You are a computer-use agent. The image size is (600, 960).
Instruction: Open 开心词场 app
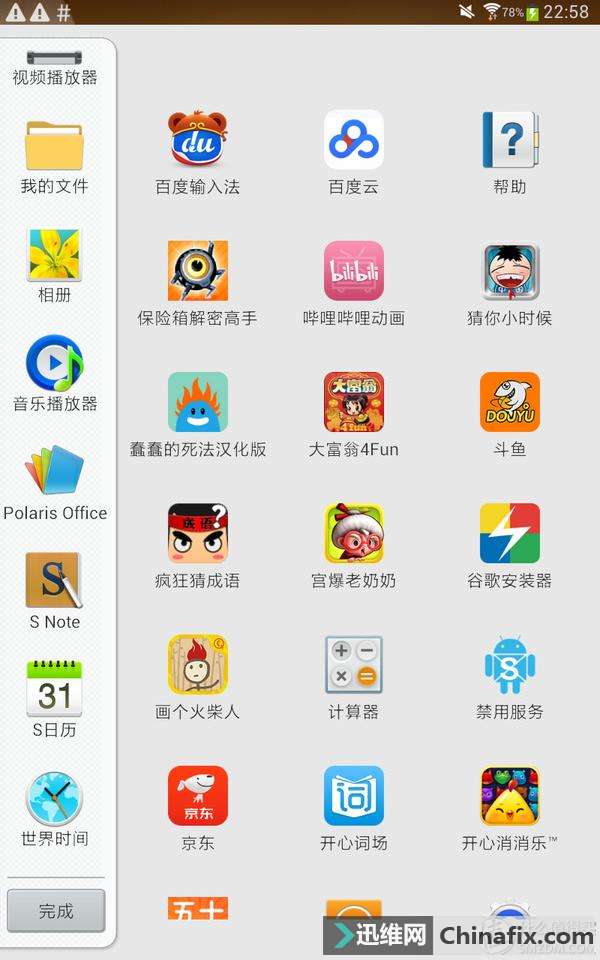pyautogui.click(x=354, y=796)
